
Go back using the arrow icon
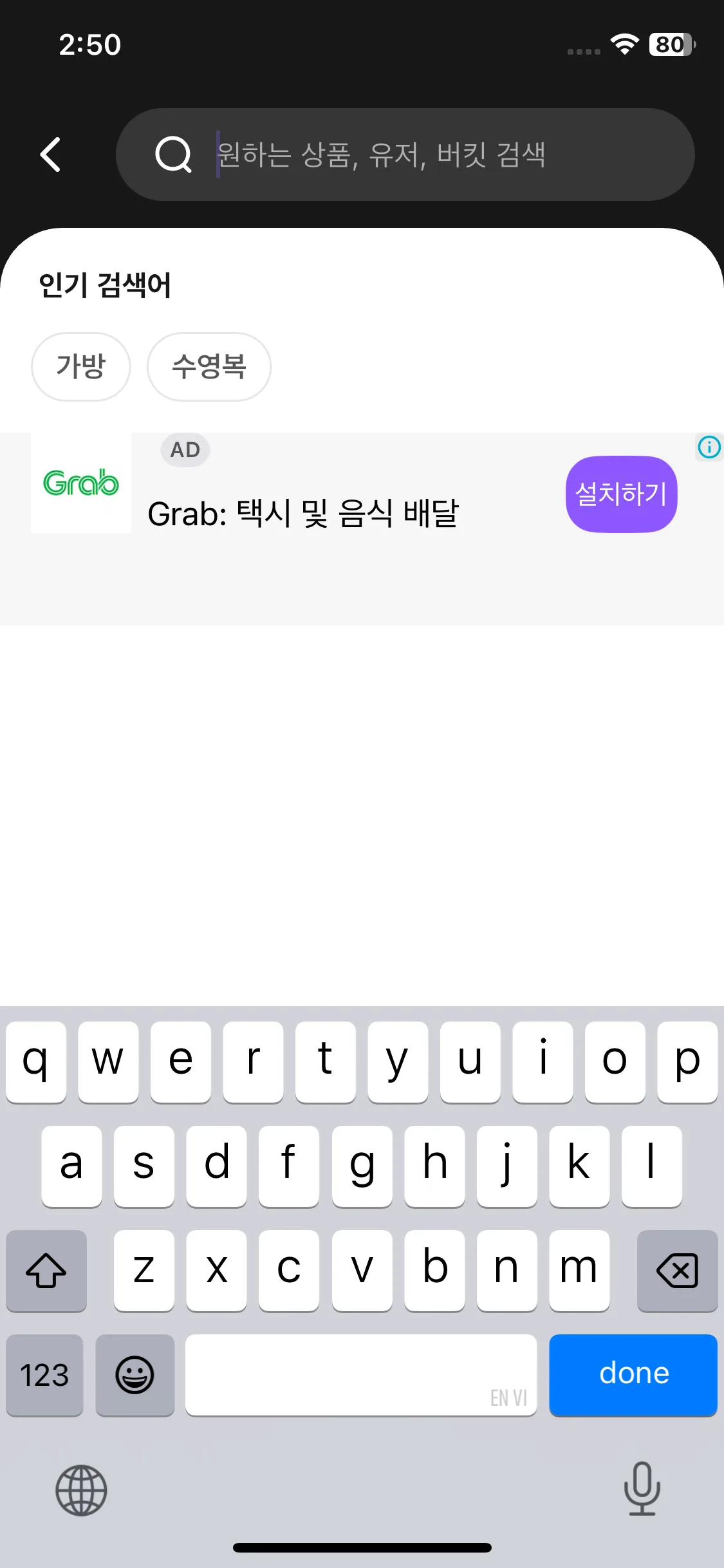pos(50,154)
